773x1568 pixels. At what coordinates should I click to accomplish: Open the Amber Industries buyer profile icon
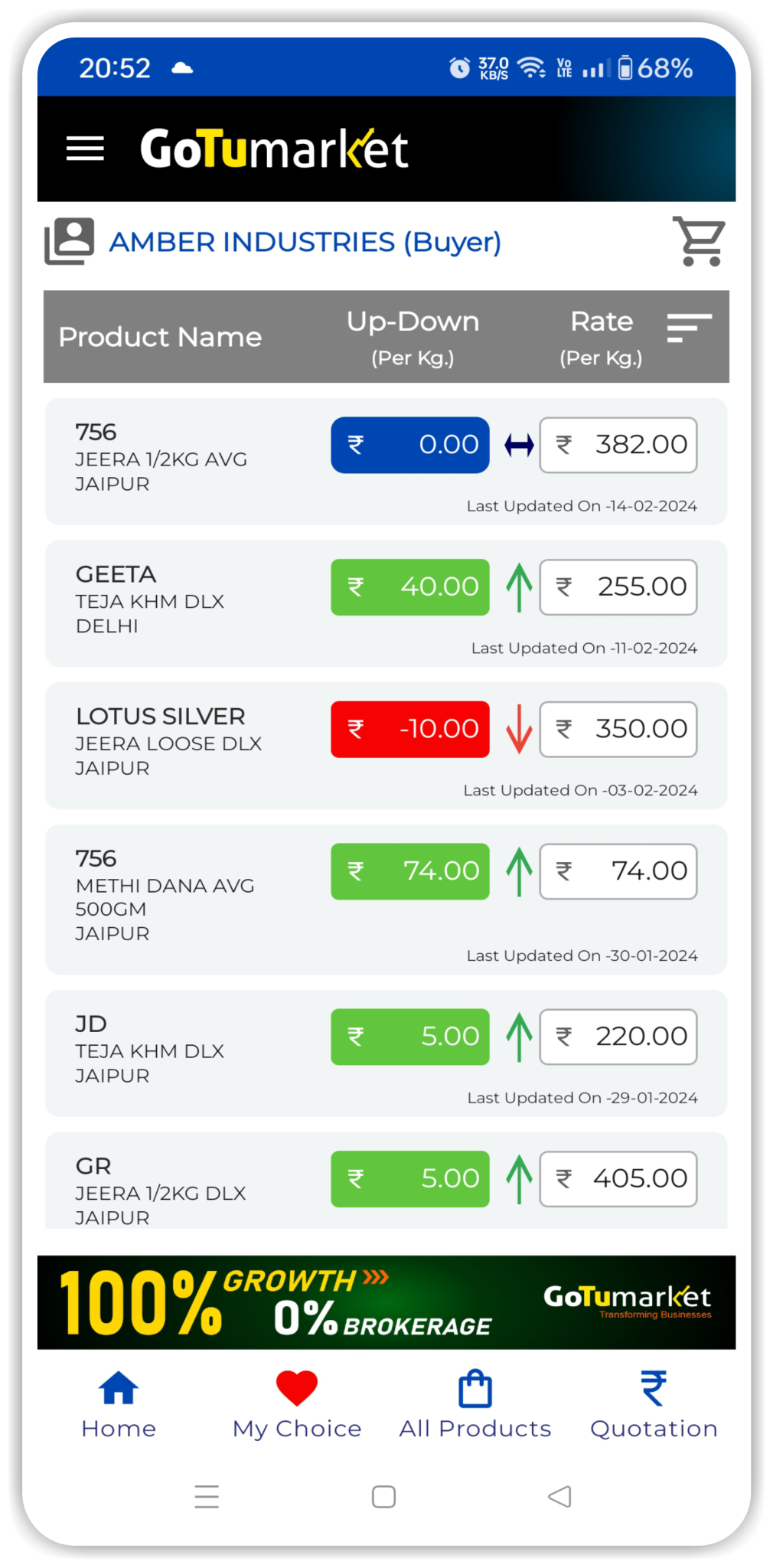point(70,241)
